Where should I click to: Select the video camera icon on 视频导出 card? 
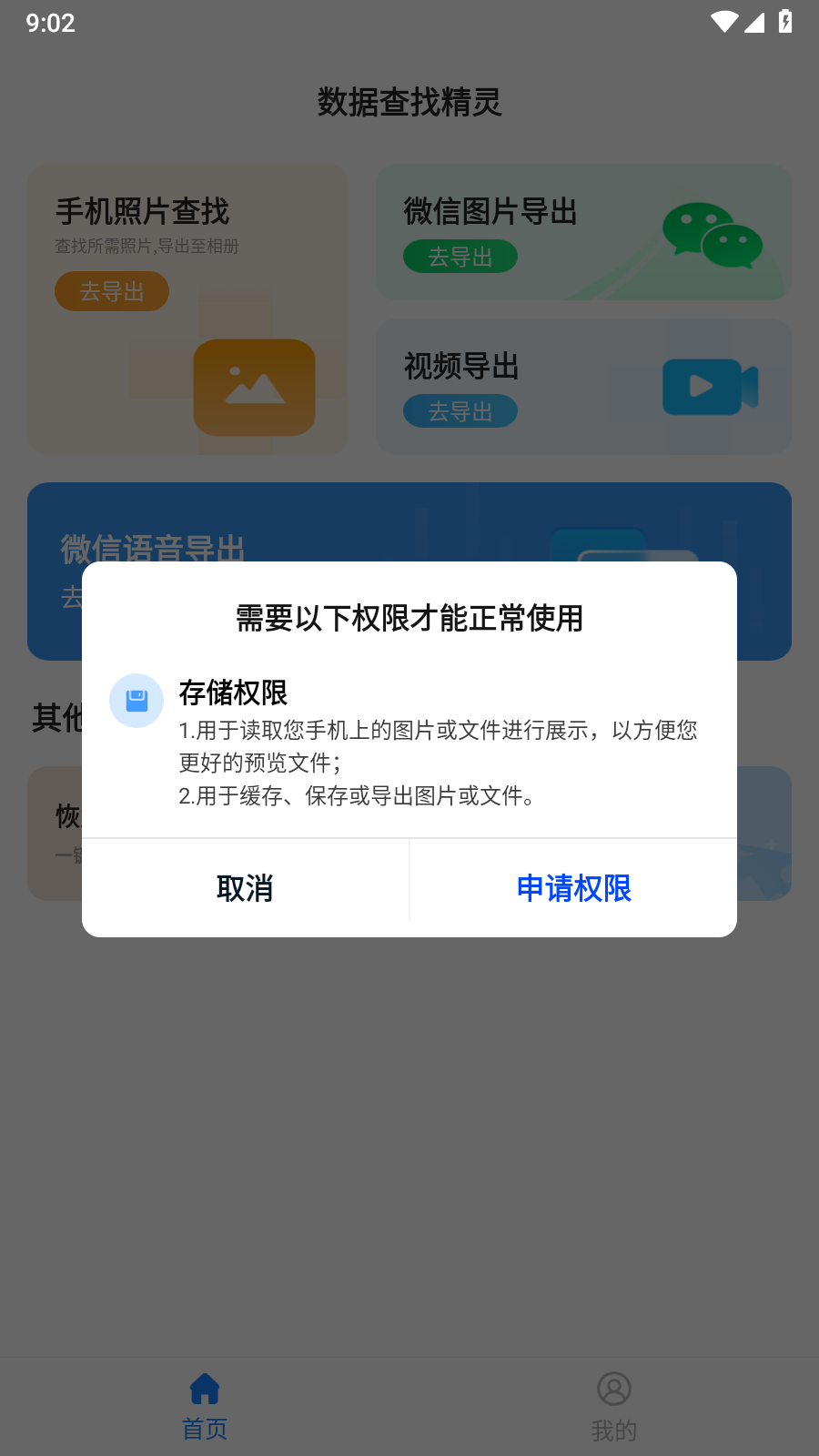coord(710,386)
